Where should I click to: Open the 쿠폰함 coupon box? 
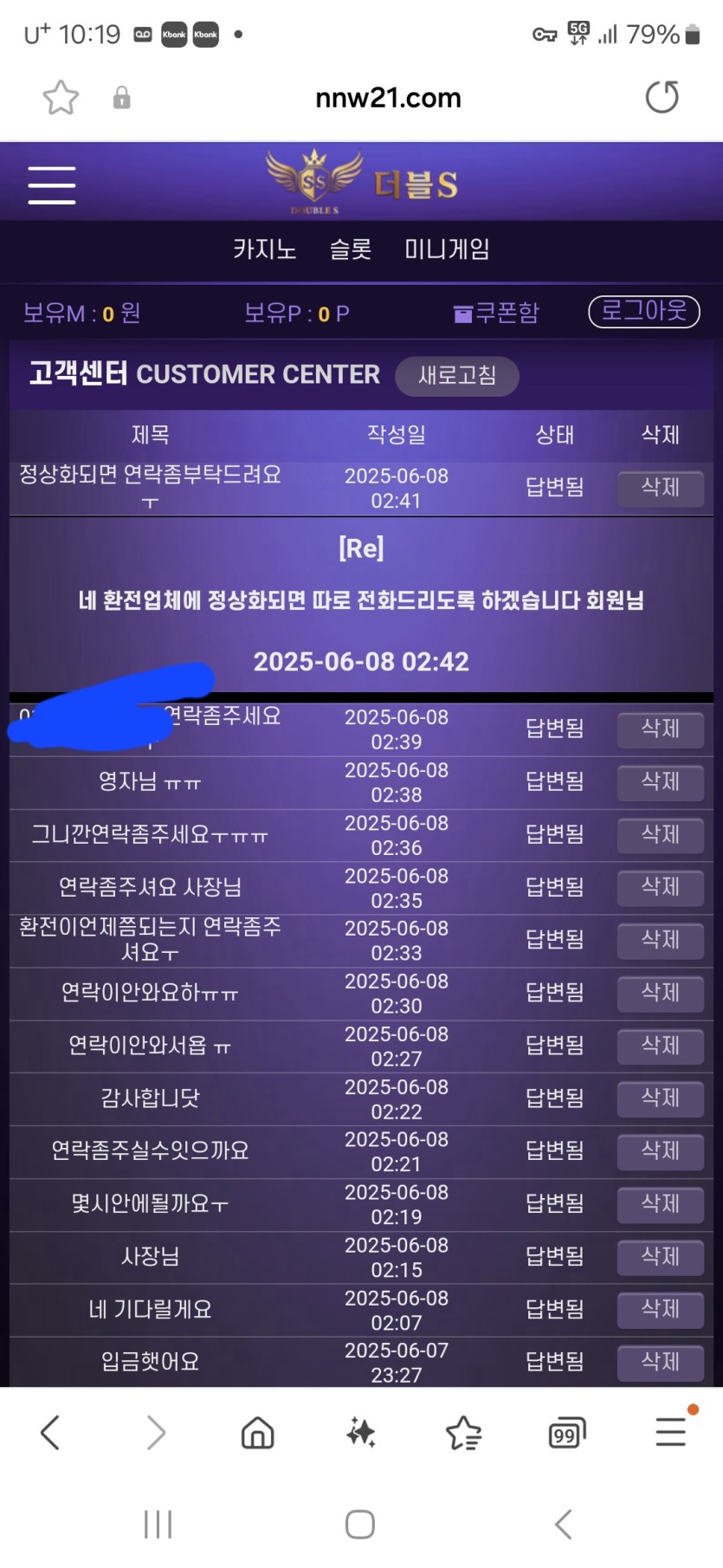coord(497,313)
